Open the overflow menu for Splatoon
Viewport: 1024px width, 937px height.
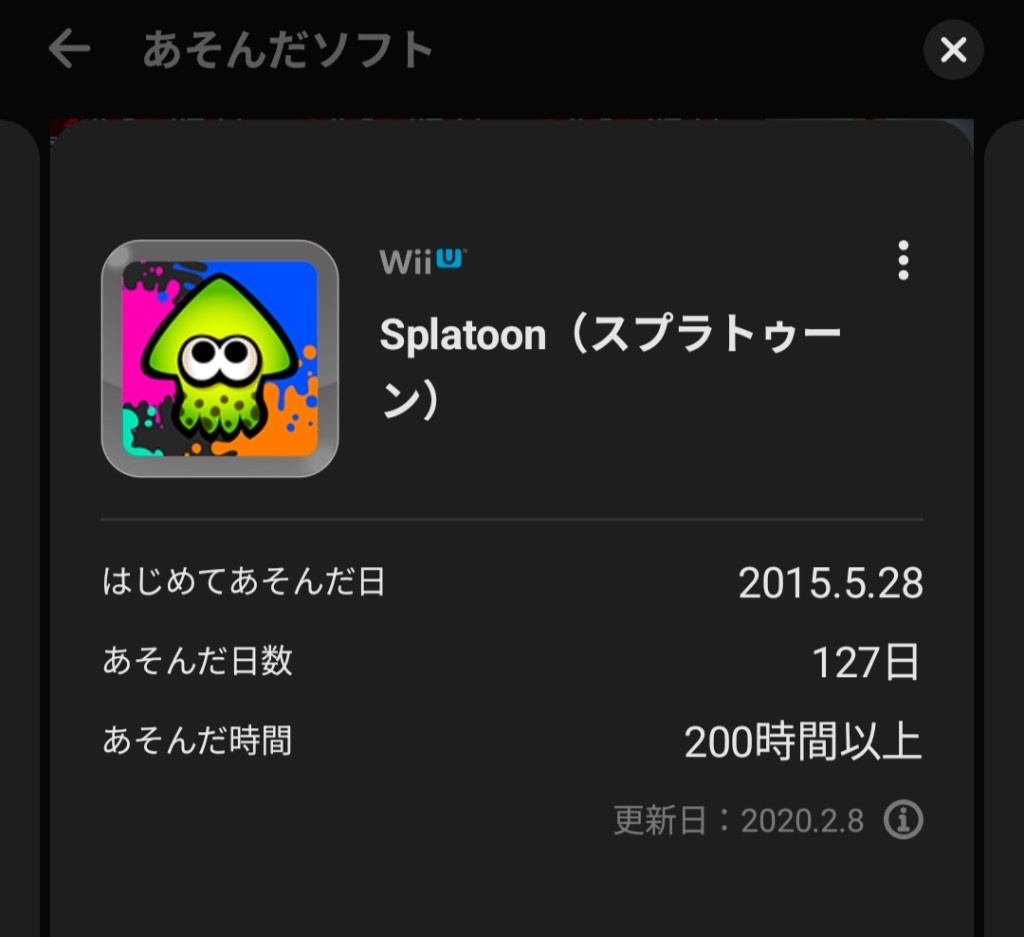pos(903,260)
